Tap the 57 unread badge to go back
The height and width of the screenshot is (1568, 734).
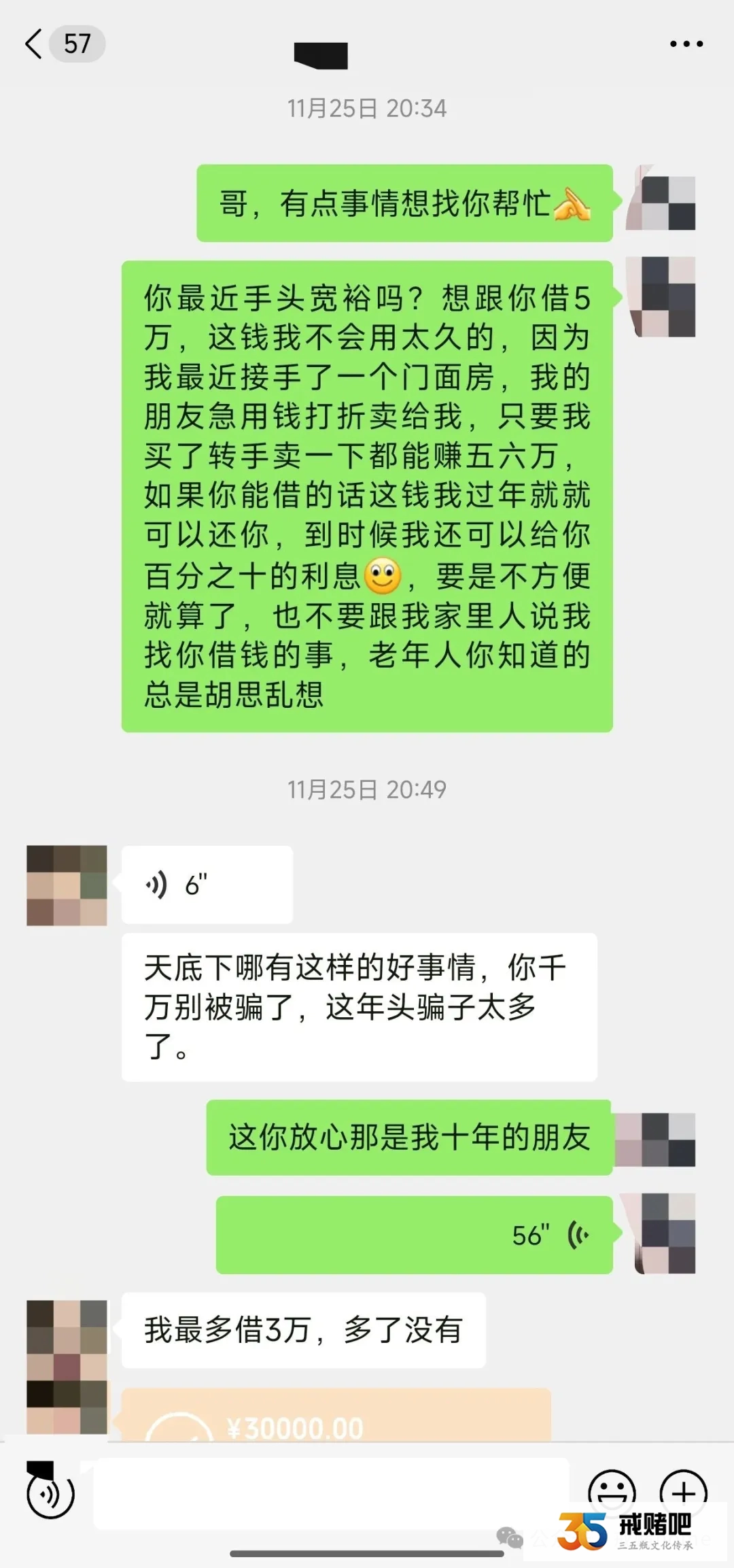77,43
